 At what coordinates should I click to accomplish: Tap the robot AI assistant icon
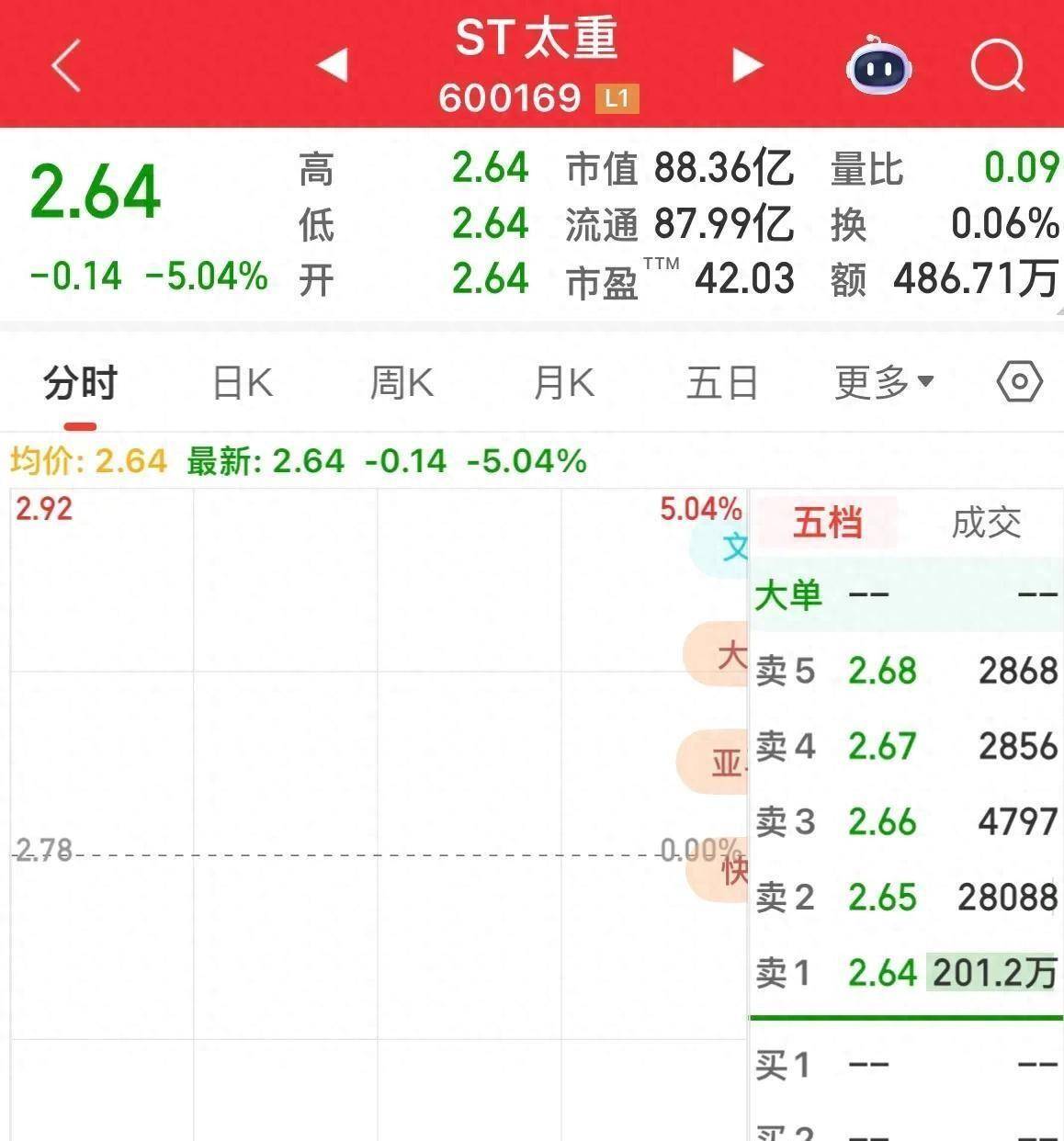coord(879,66)
